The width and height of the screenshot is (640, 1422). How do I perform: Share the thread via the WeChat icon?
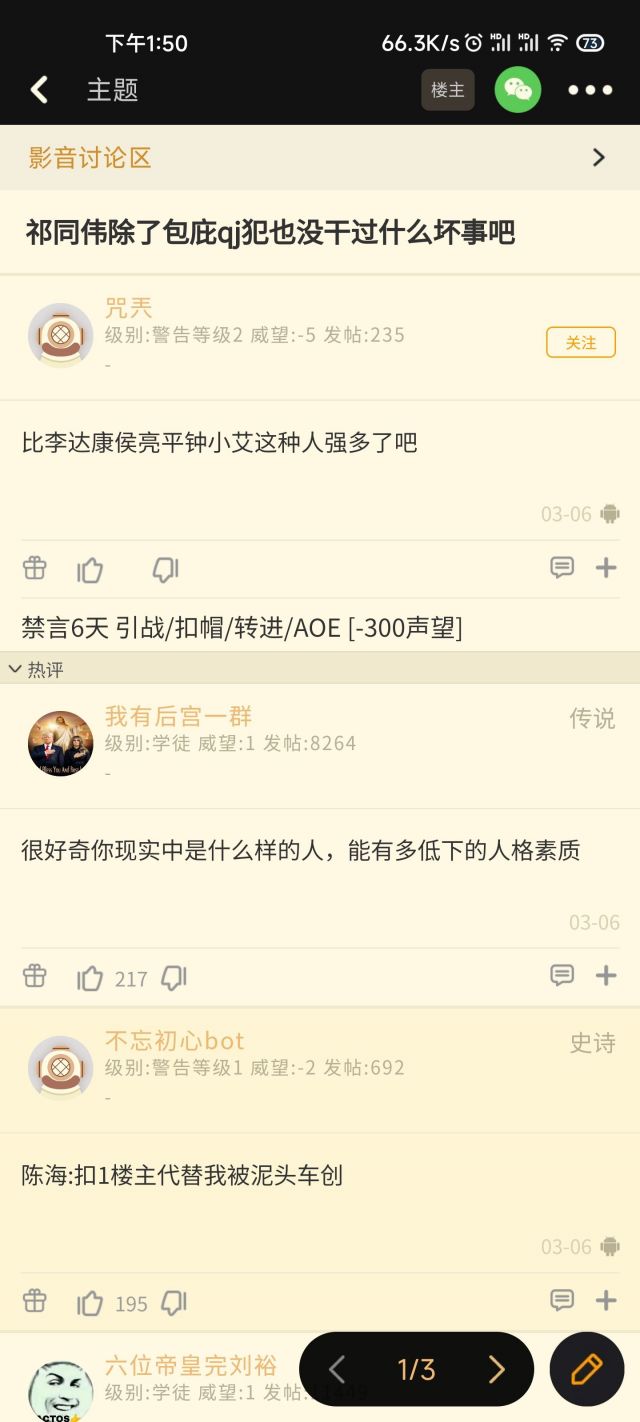518,90
